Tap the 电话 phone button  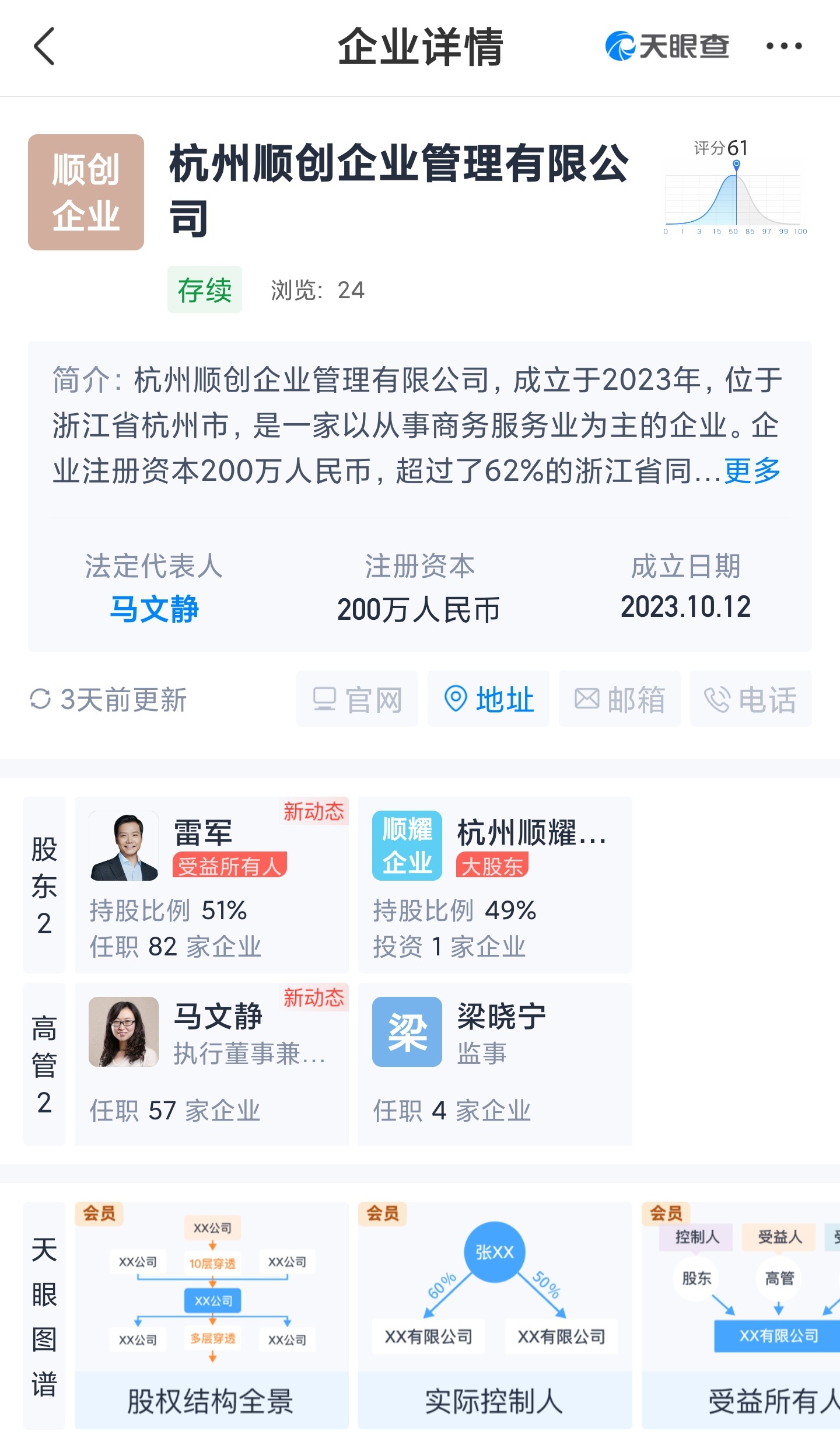click(751, 699)
